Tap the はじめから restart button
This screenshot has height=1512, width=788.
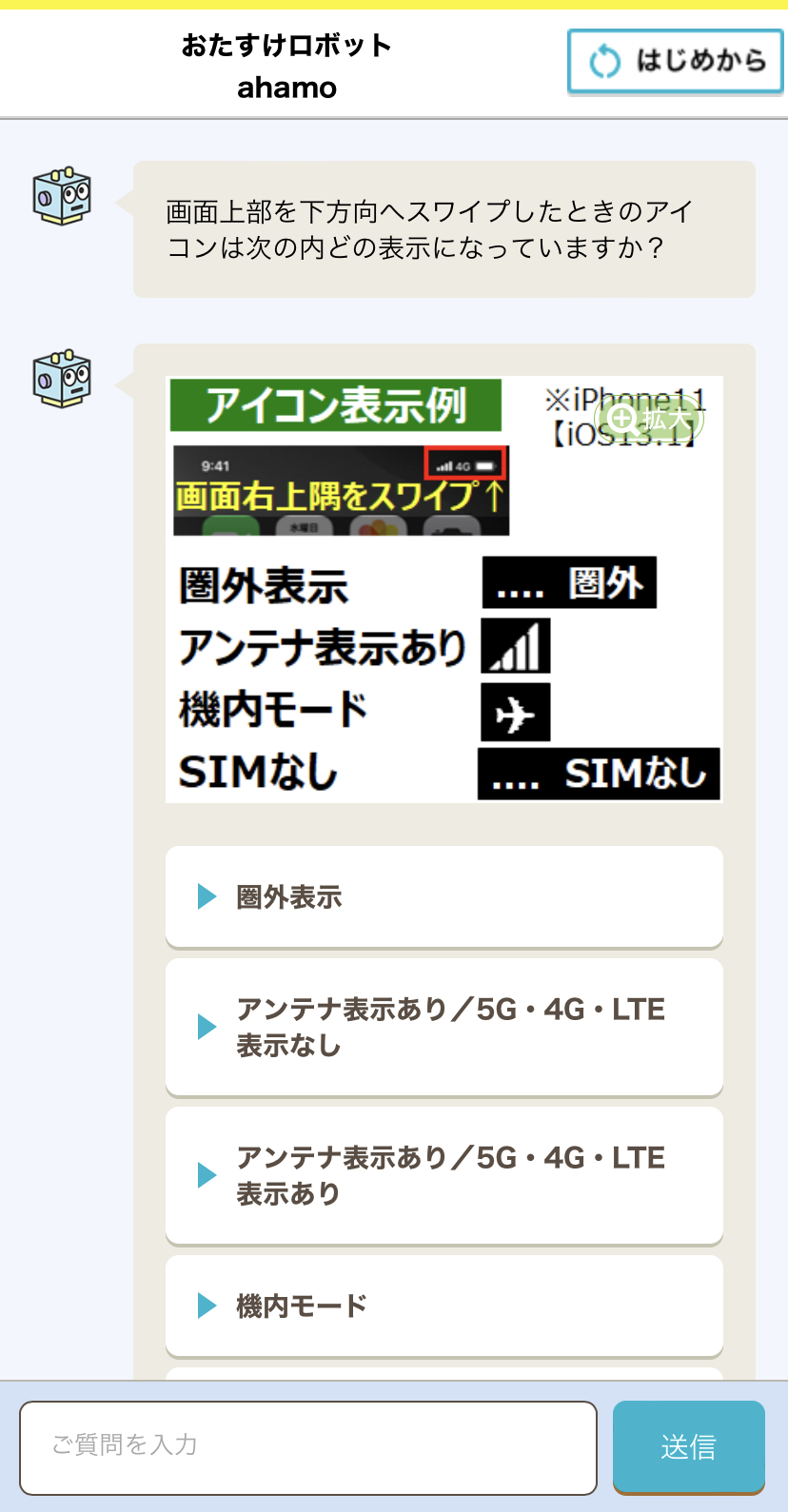click(x=675, y=62)
